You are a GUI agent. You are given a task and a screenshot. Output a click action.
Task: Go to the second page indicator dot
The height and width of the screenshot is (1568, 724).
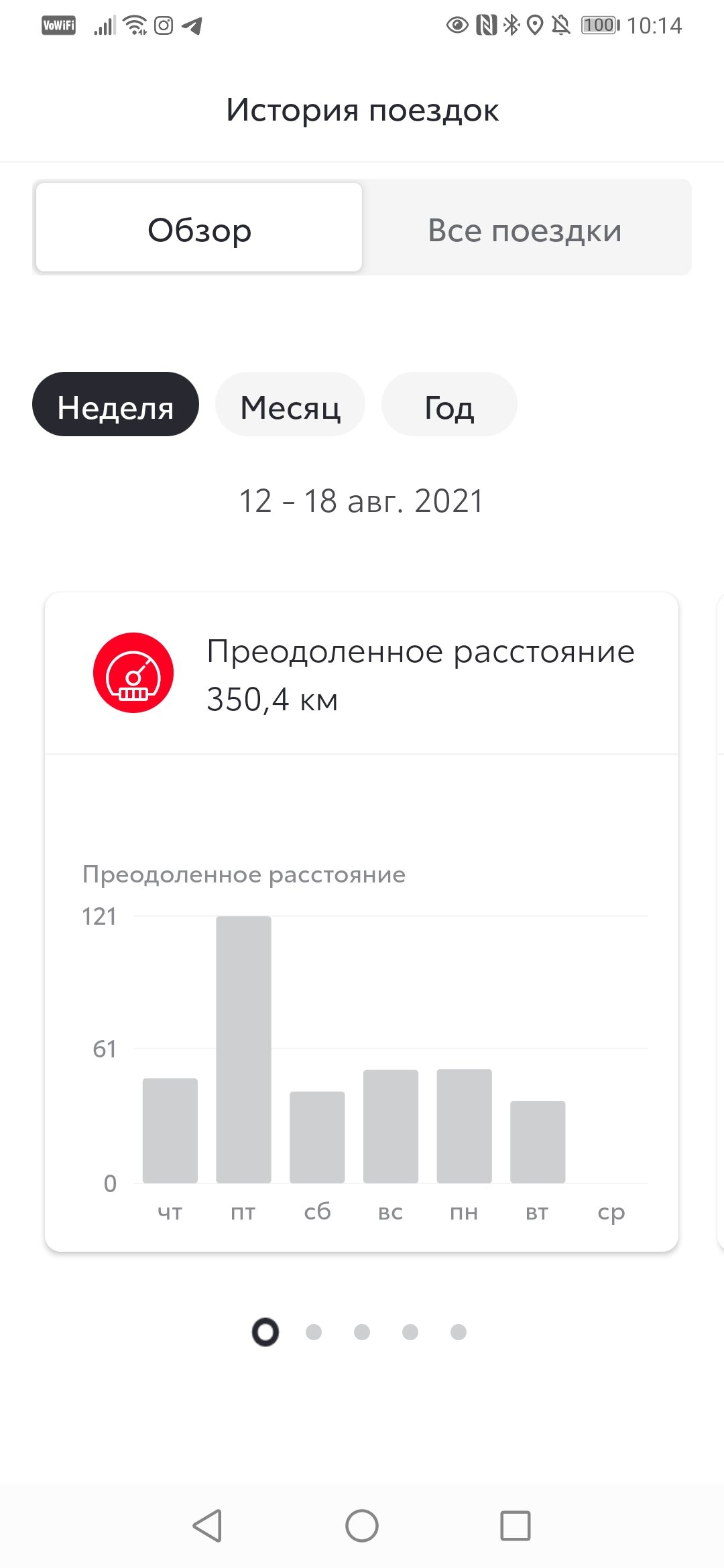(314, 1332)
